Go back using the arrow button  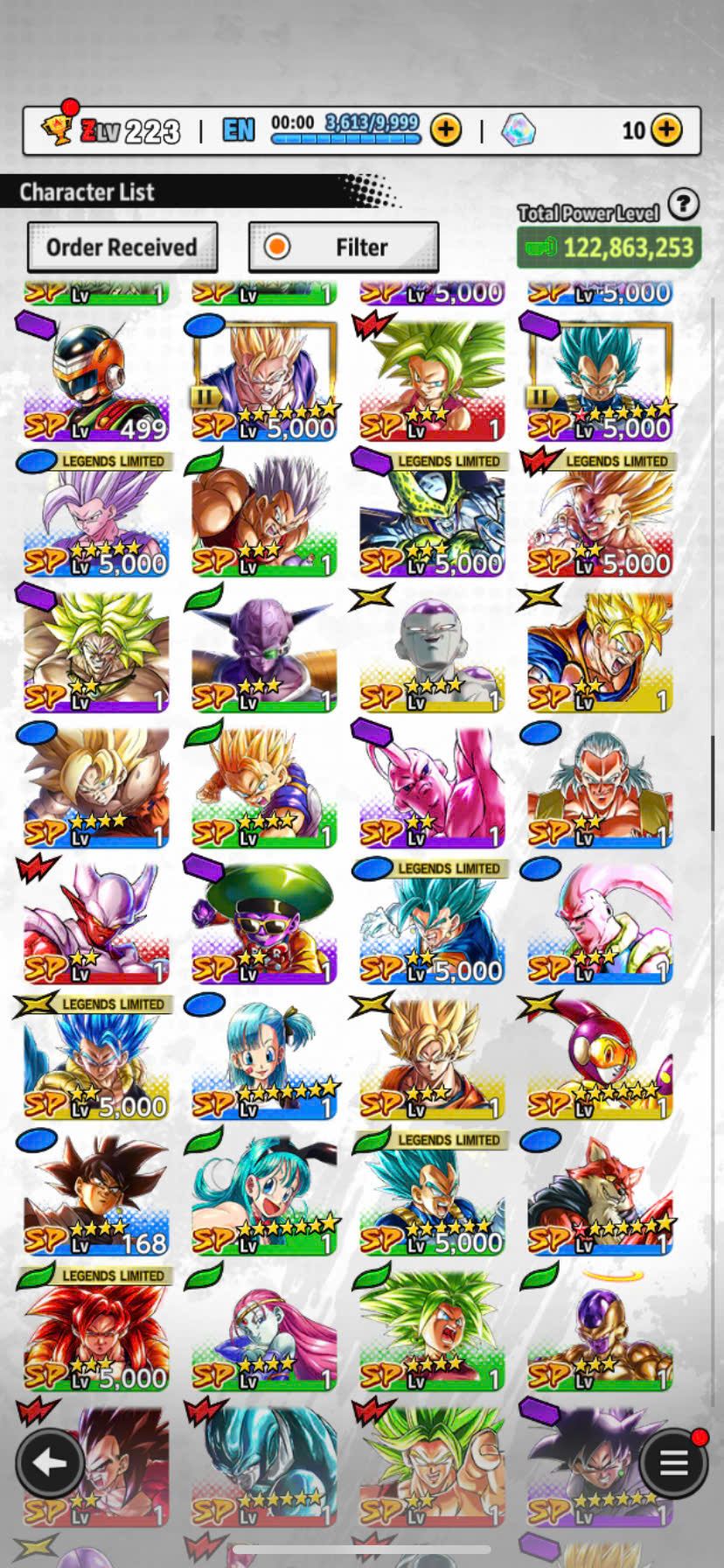[50, 1462]
